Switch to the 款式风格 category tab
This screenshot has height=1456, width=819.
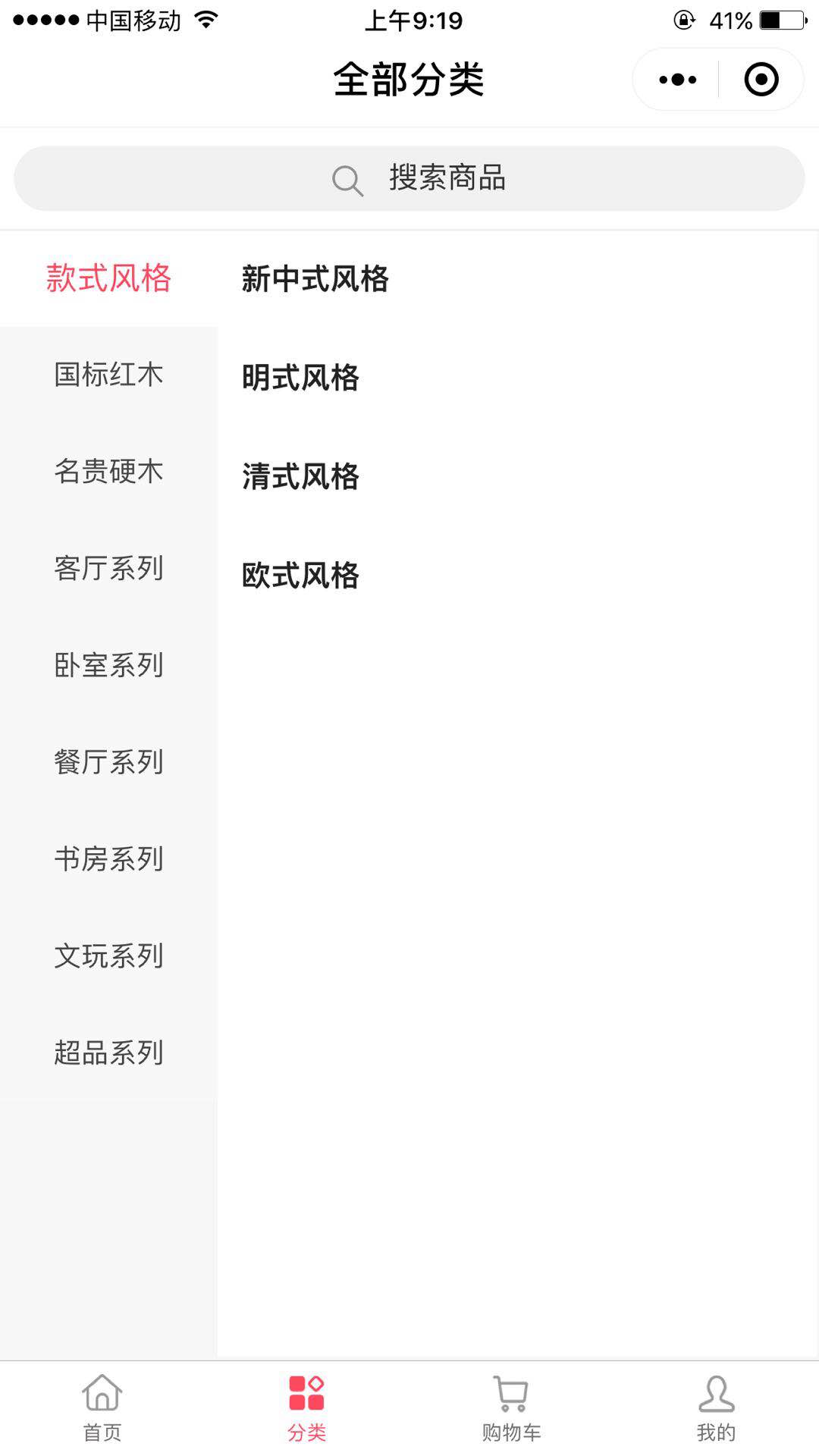pos(108,278)
